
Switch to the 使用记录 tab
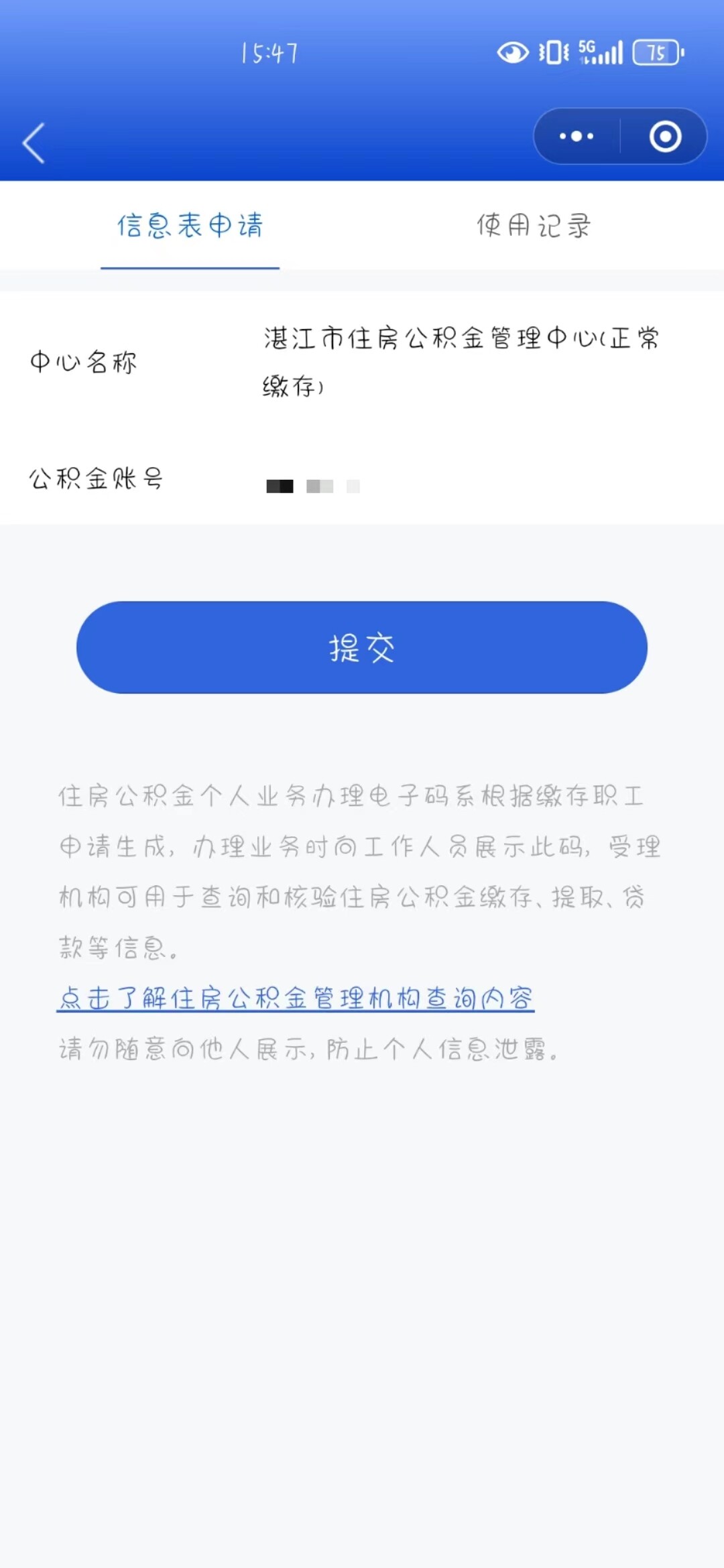pos(534,226)
